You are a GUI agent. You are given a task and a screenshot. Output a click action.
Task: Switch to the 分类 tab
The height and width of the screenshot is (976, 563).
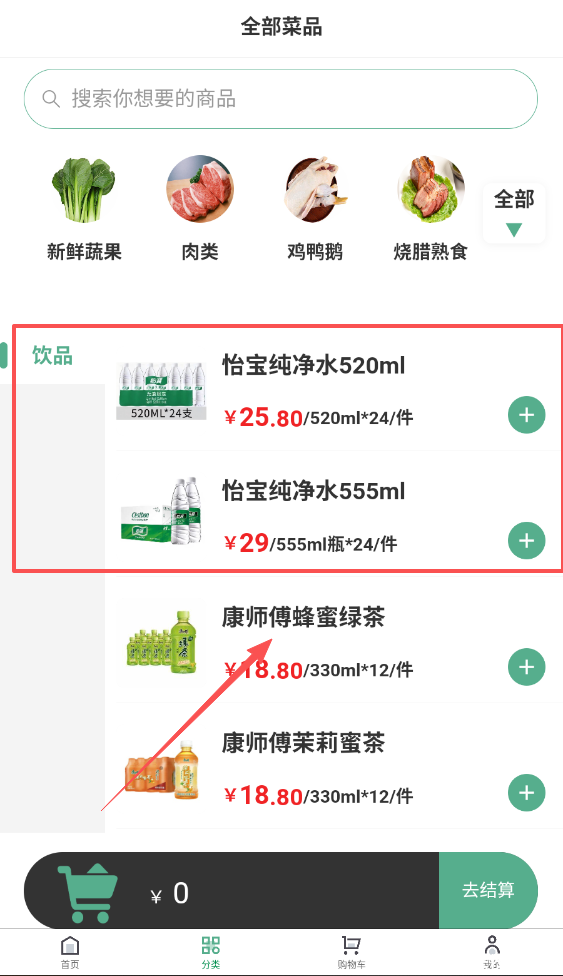point(211,953)
